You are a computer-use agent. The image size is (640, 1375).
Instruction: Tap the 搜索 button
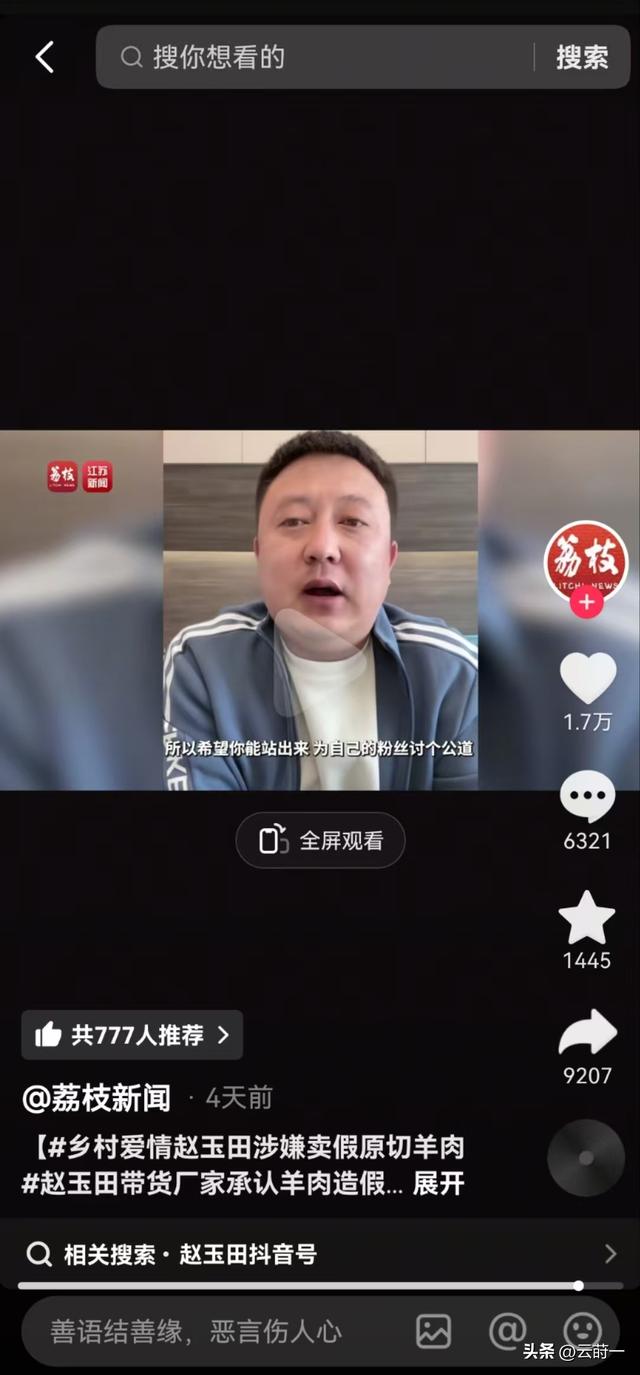582,57
